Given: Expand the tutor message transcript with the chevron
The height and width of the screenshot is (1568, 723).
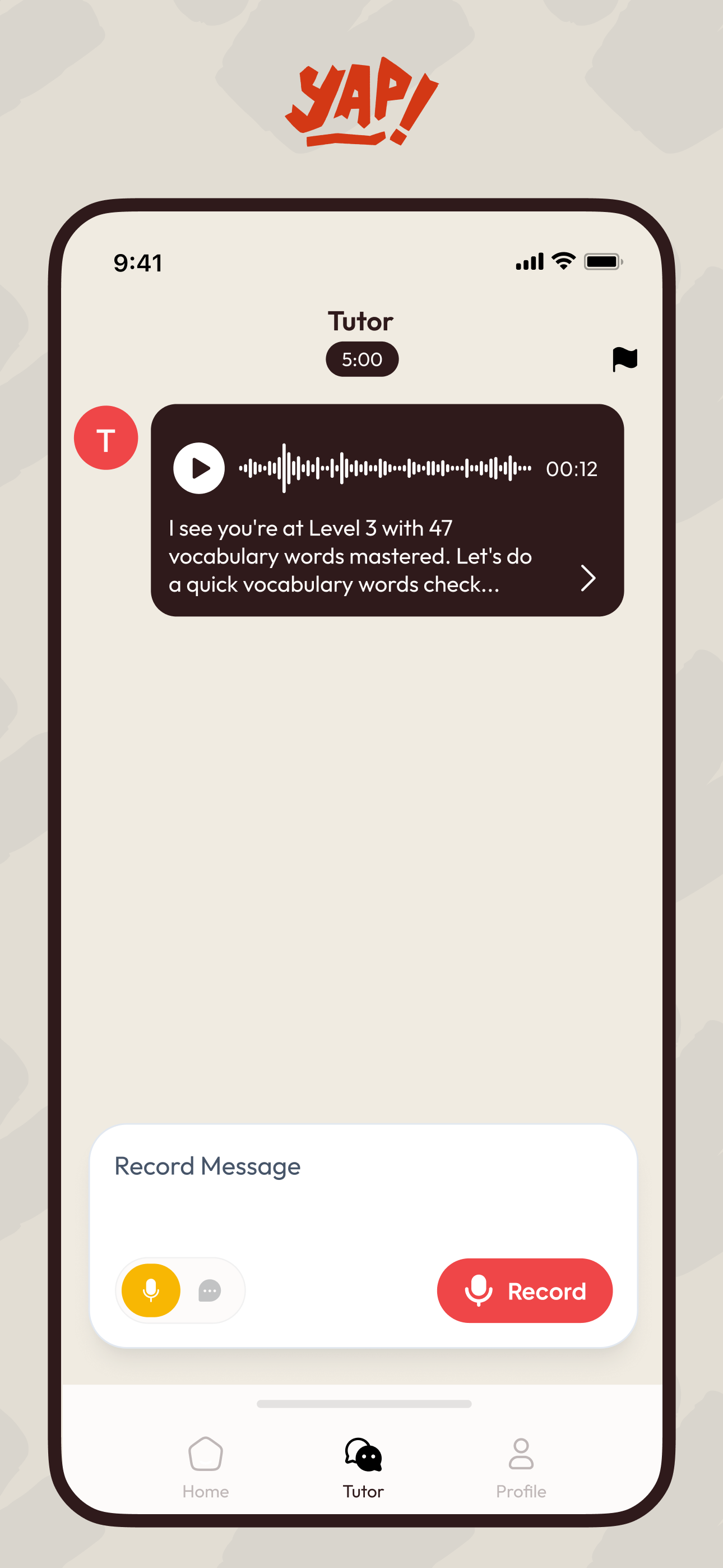Looking at the screenshot, I should [588, 578].
